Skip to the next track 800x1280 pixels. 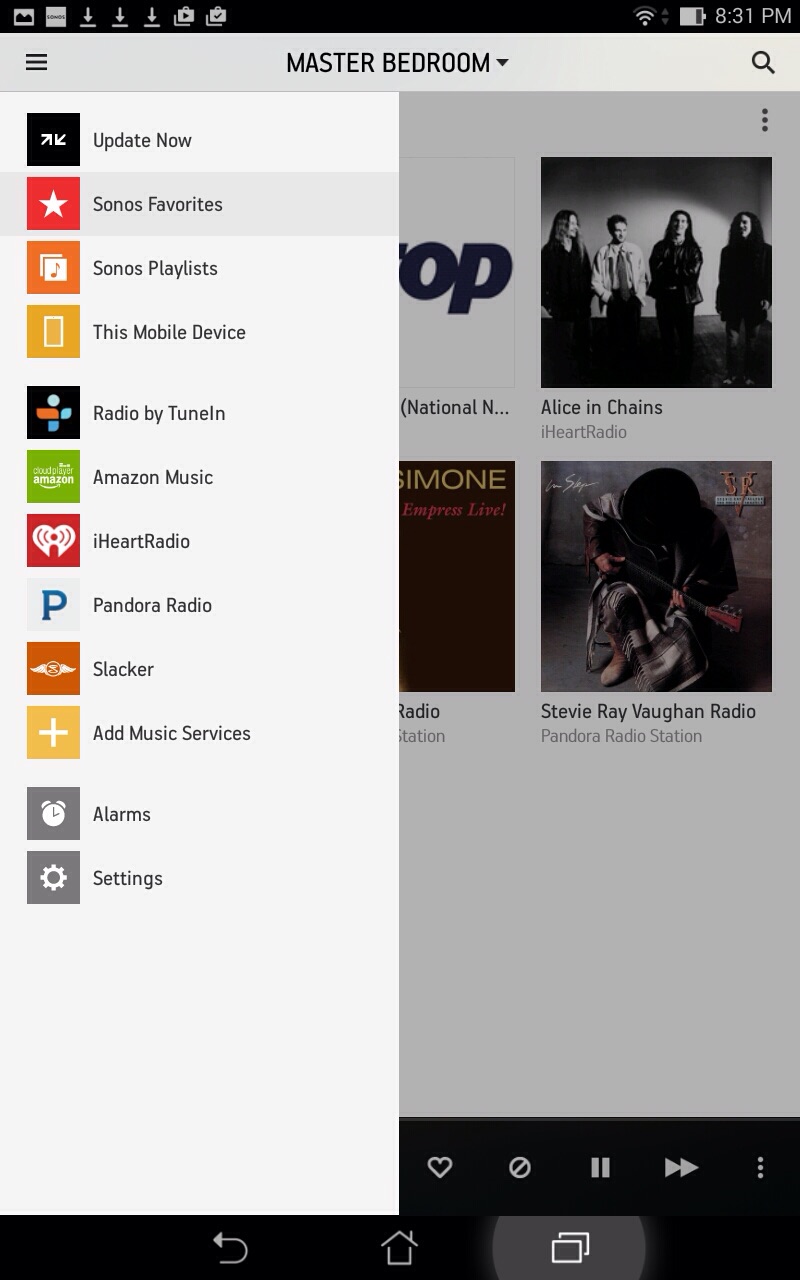click(x=680, y=1167)
